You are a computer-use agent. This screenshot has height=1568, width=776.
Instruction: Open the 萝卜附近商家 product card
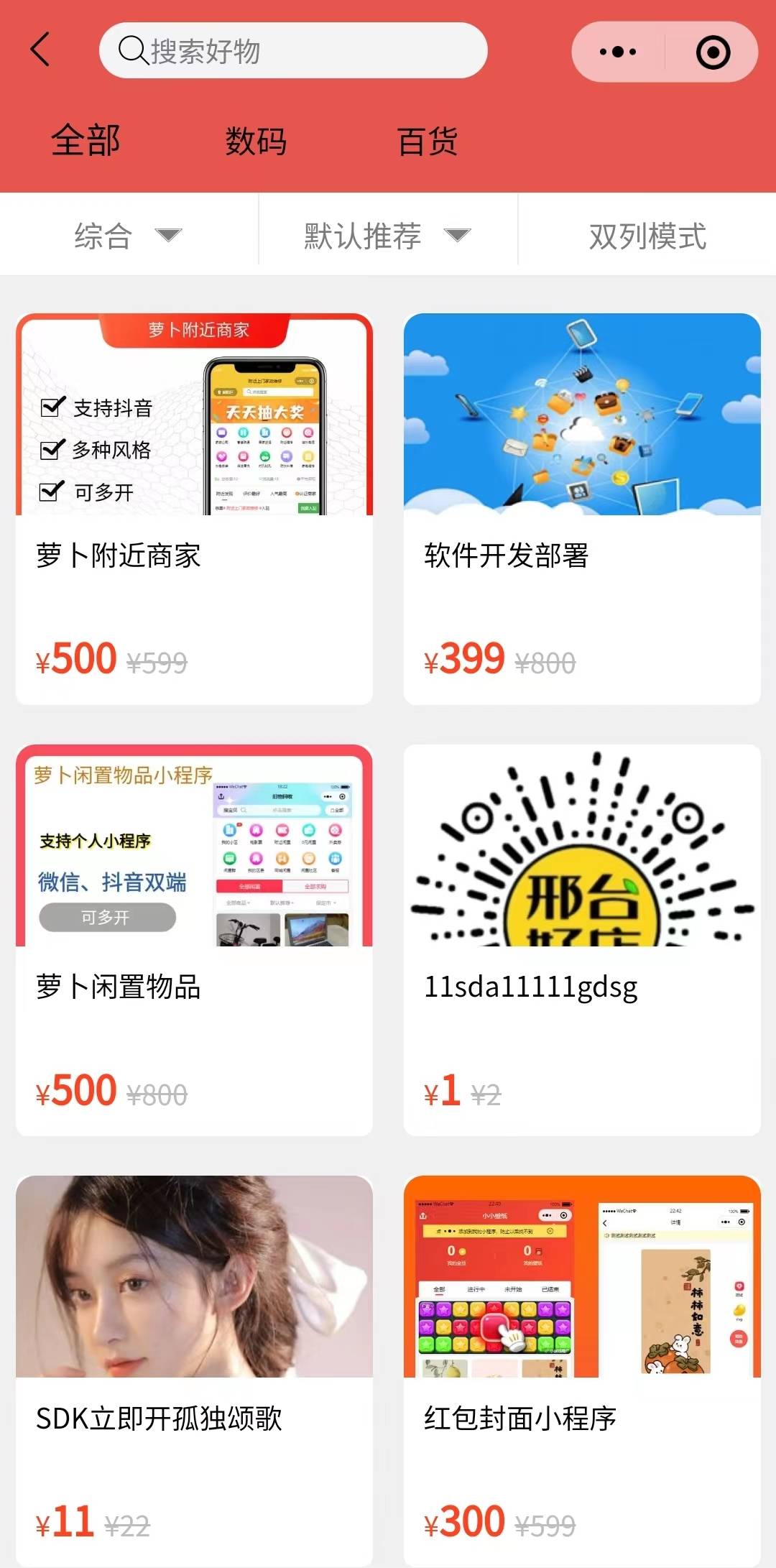194,509
